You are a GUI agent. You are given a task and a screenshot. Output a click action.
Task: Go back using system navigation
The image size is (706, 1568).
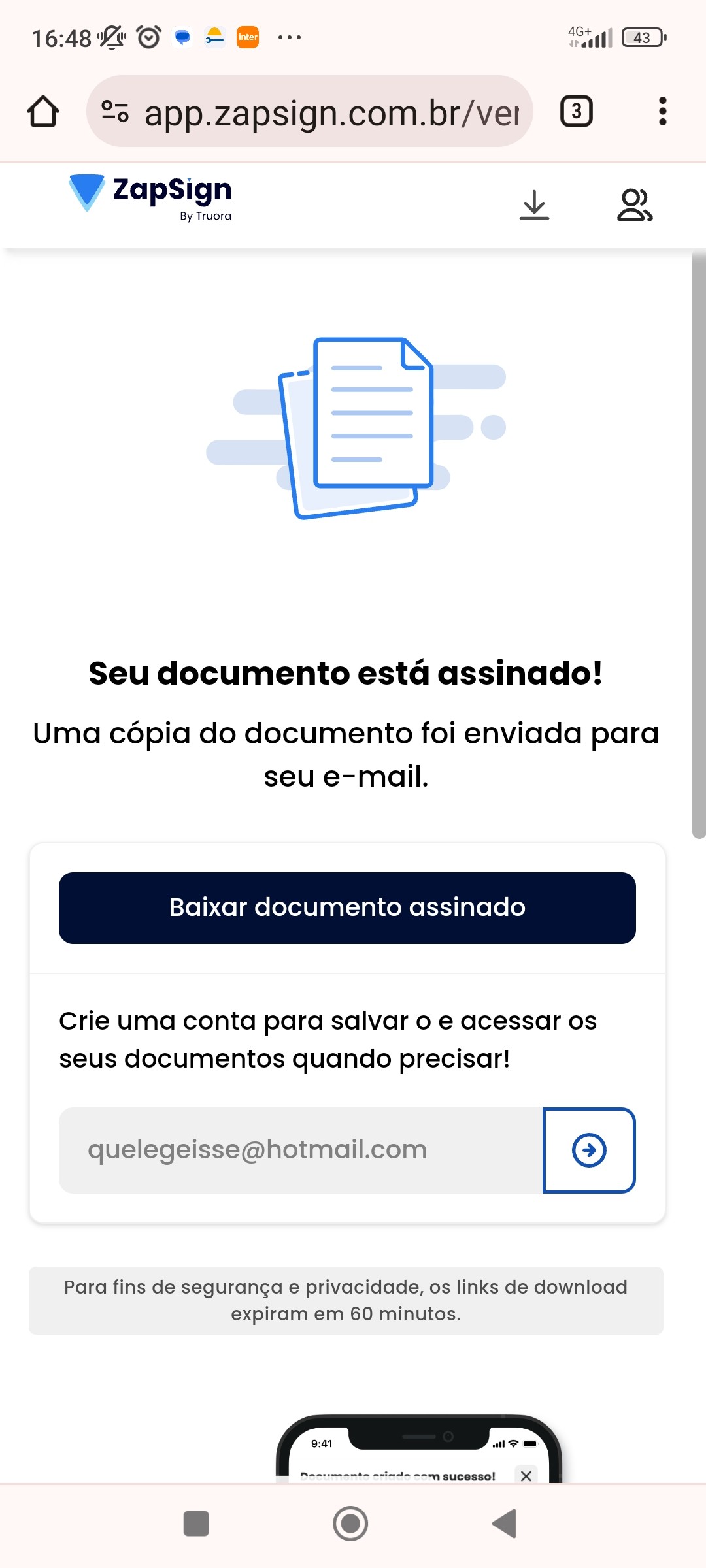[x=505, y=1524]
